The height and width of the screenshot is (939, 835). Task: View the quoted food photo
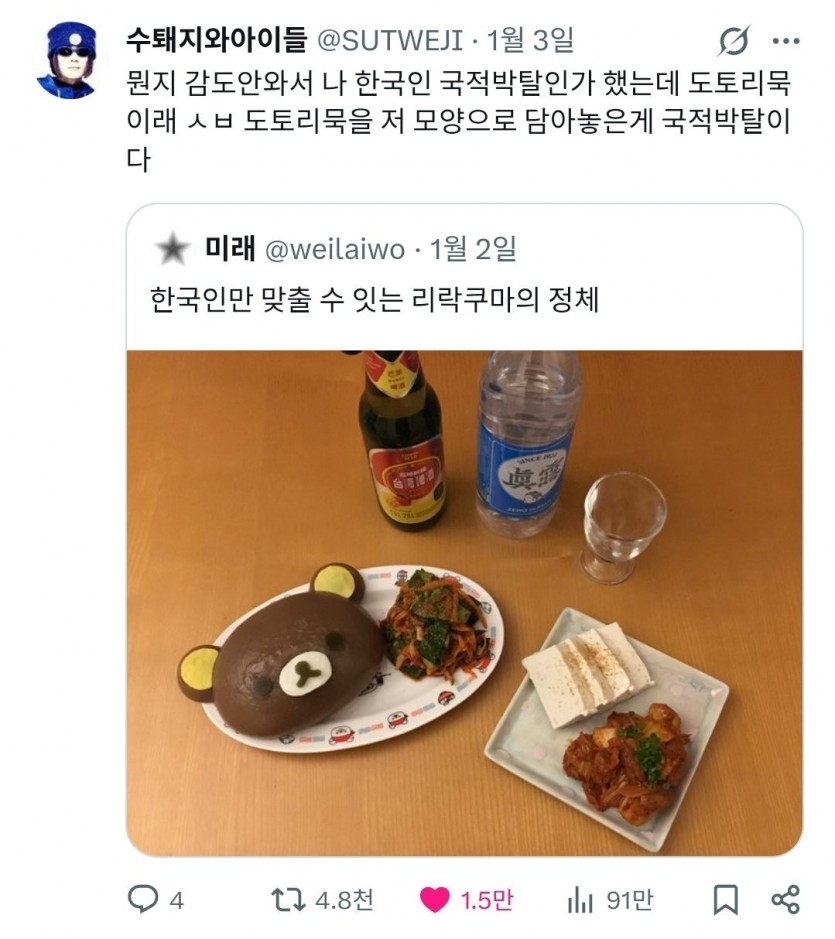pyautogui.click(x=464, y=602)
